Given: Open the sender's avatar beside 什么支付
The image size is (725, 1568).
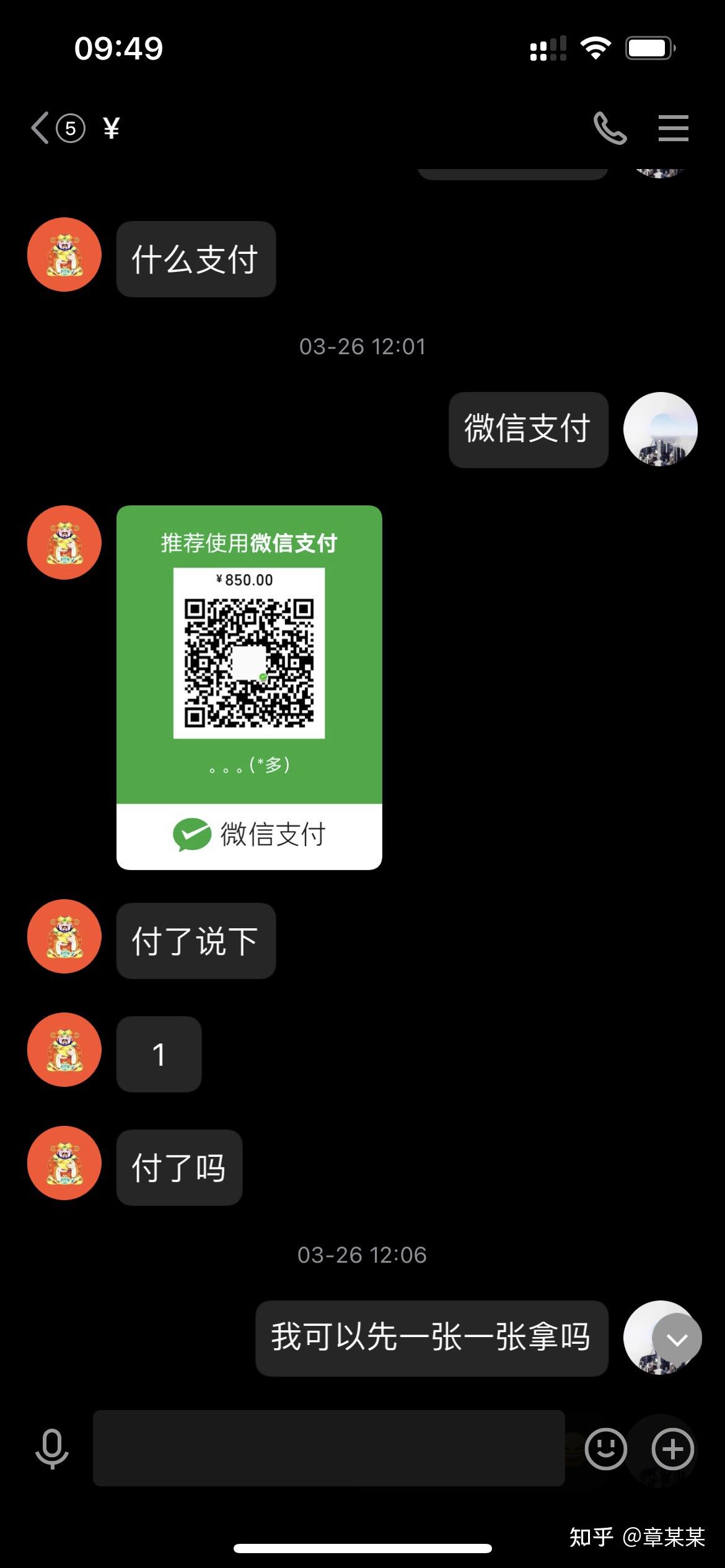Looking at the screenshot, I should pos(64,255).
